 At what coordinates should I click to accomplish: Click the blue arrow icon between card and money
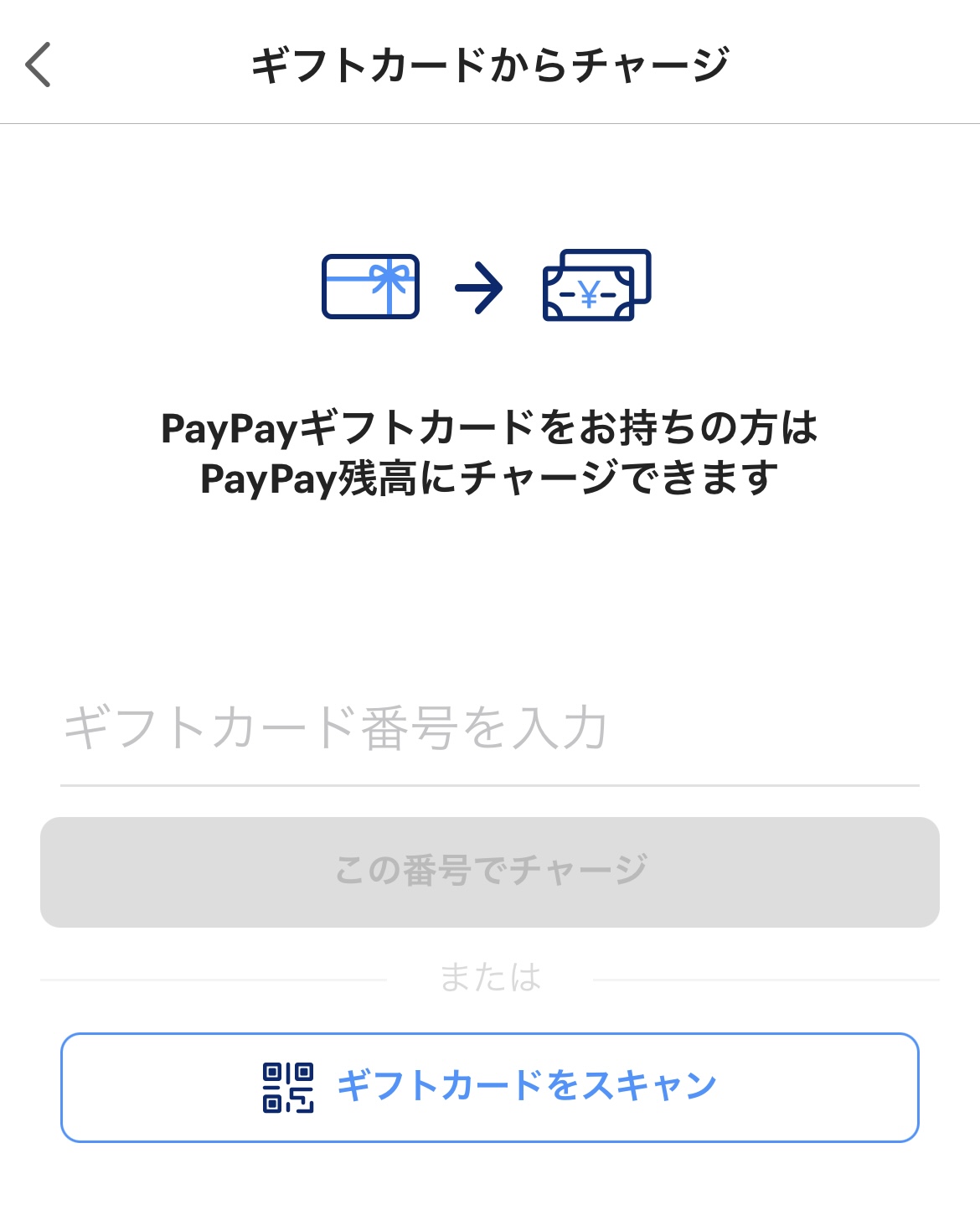pos(479,287)
